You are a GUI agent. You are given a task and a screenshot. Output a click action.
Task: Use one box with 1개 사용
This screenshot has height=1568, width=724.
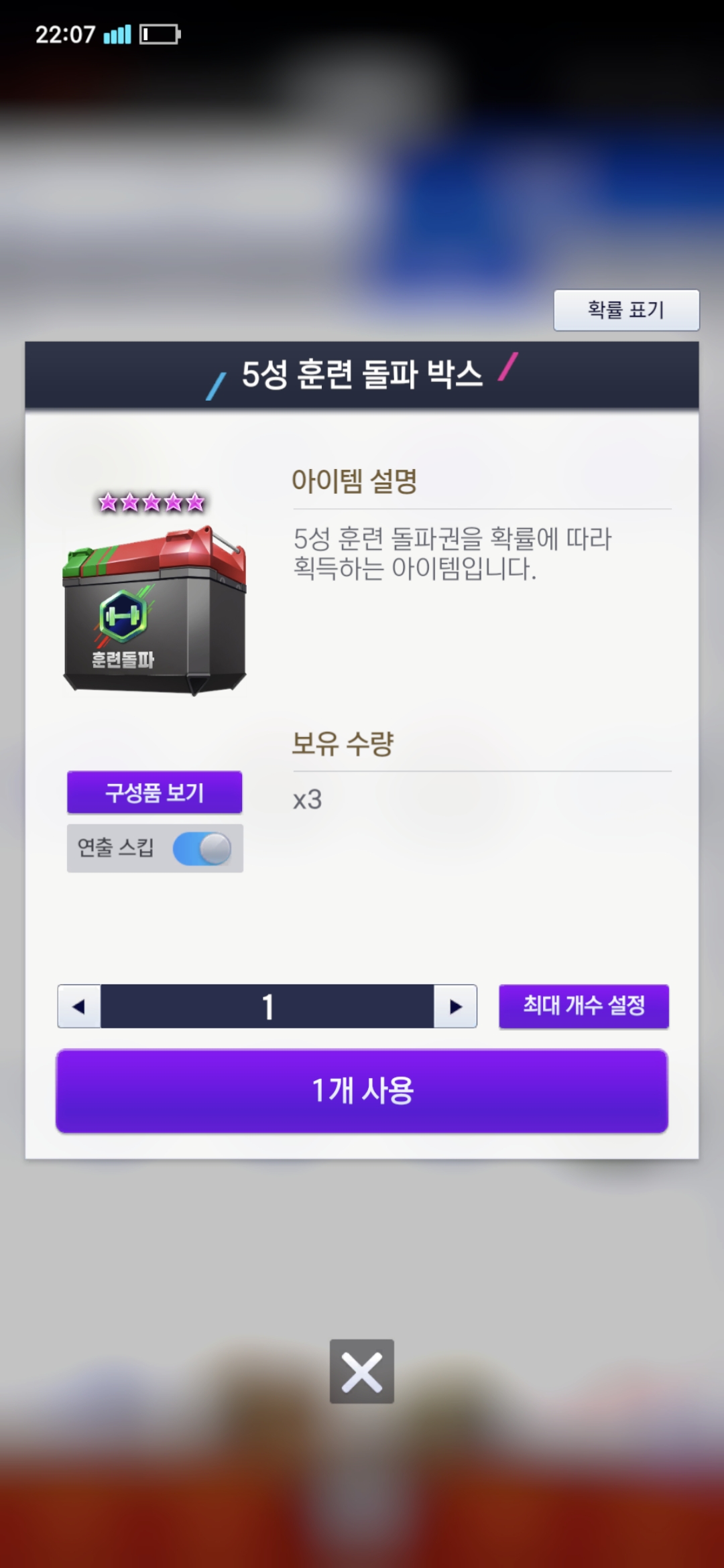[362, 1091]
